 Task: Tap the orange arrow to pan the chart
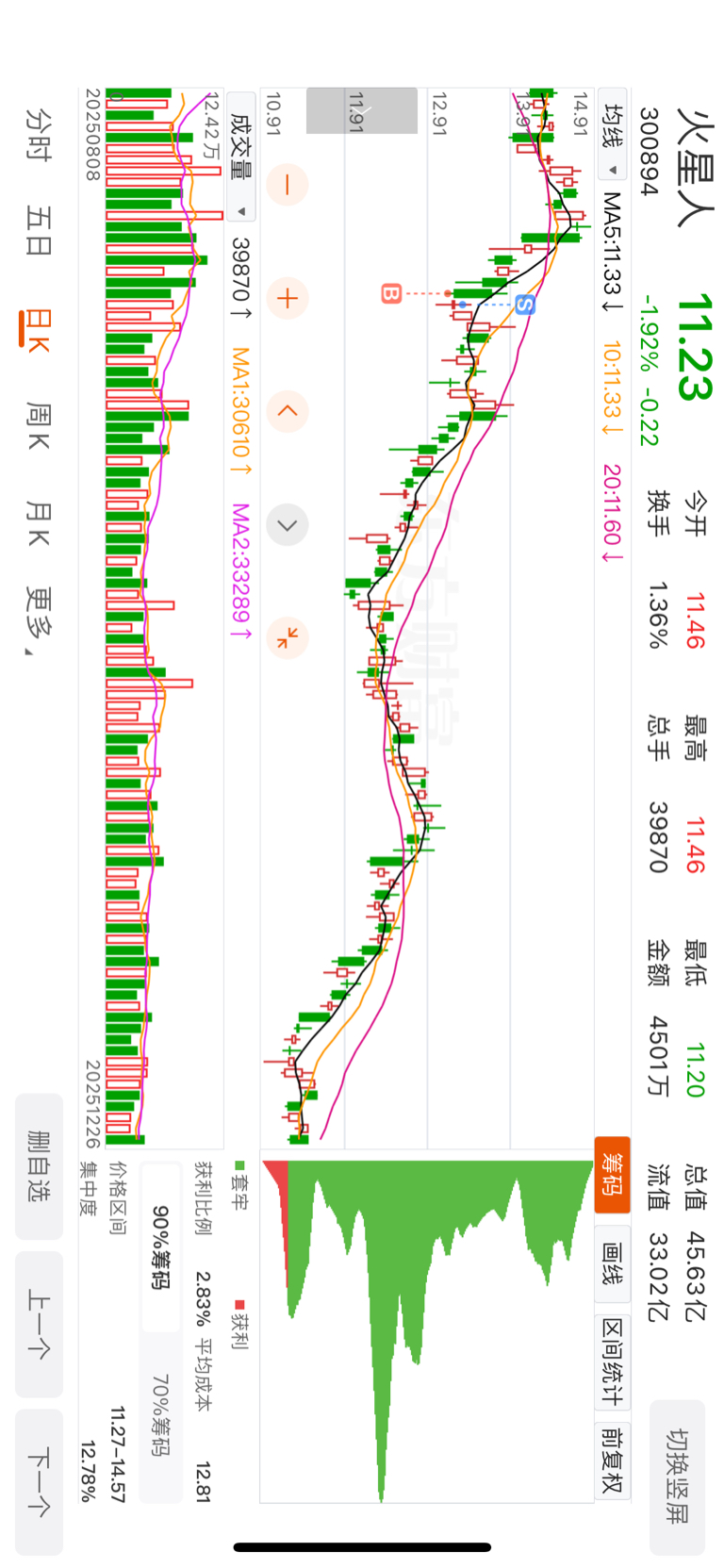tap(288, 411)
